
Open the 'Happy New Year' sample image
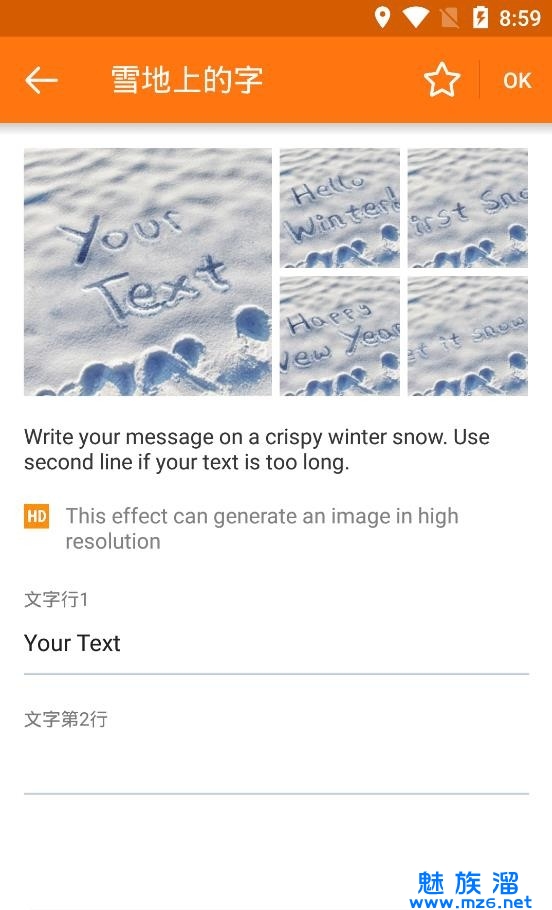point(340,336)
